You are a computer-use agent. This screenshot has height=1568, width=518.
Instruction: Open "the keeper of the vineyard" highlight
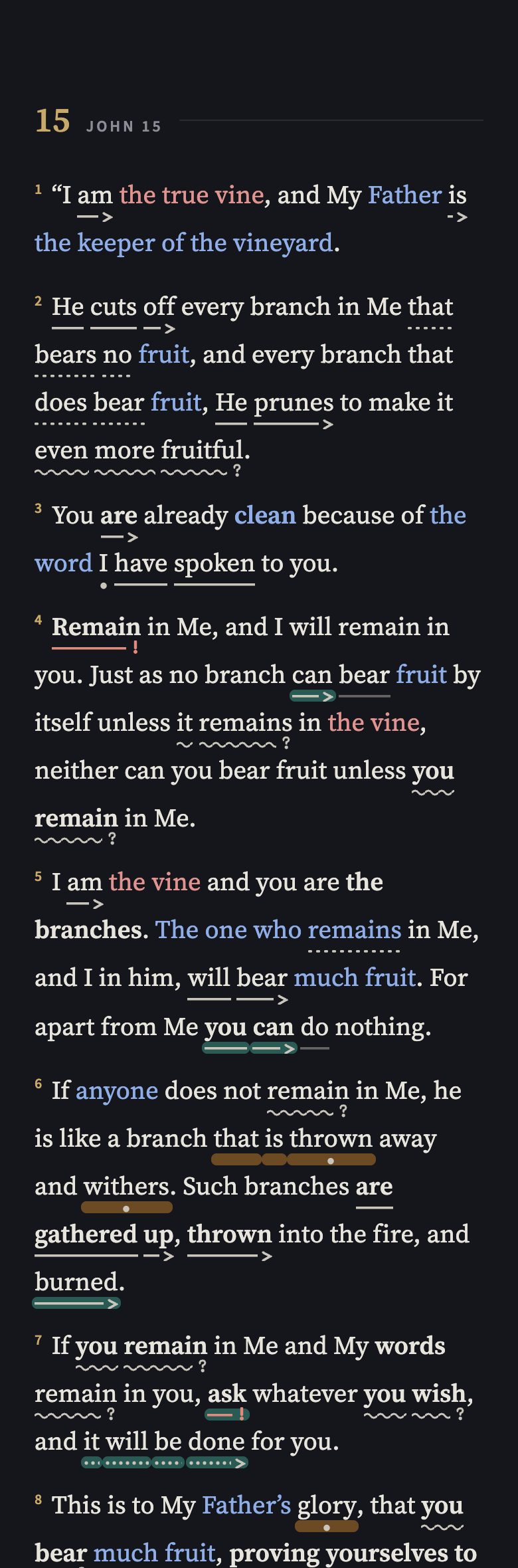(184, 243)
